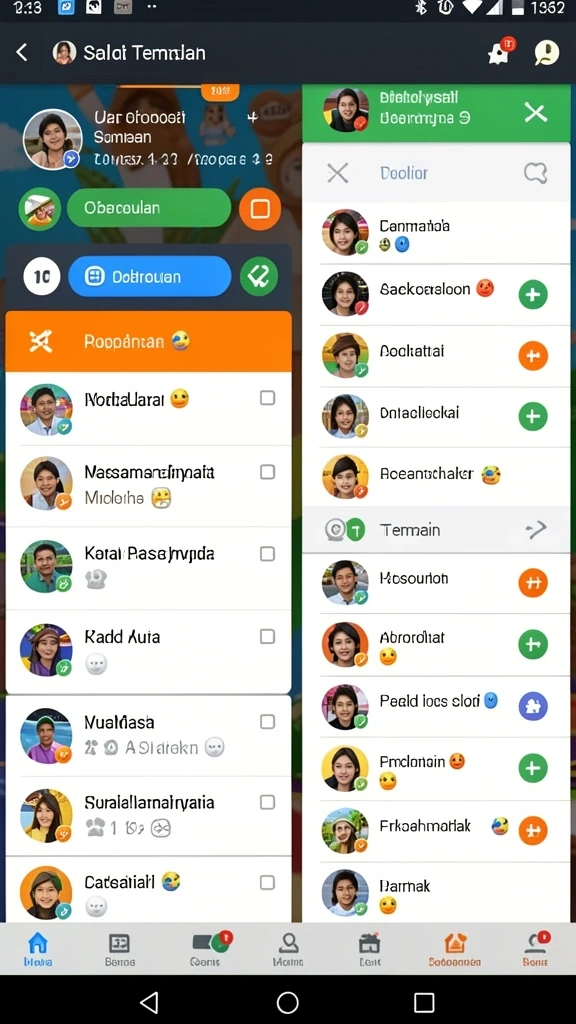Close the green panel with the X
576x1024 pixels.
pyautogui.click(x=536, y=113)
